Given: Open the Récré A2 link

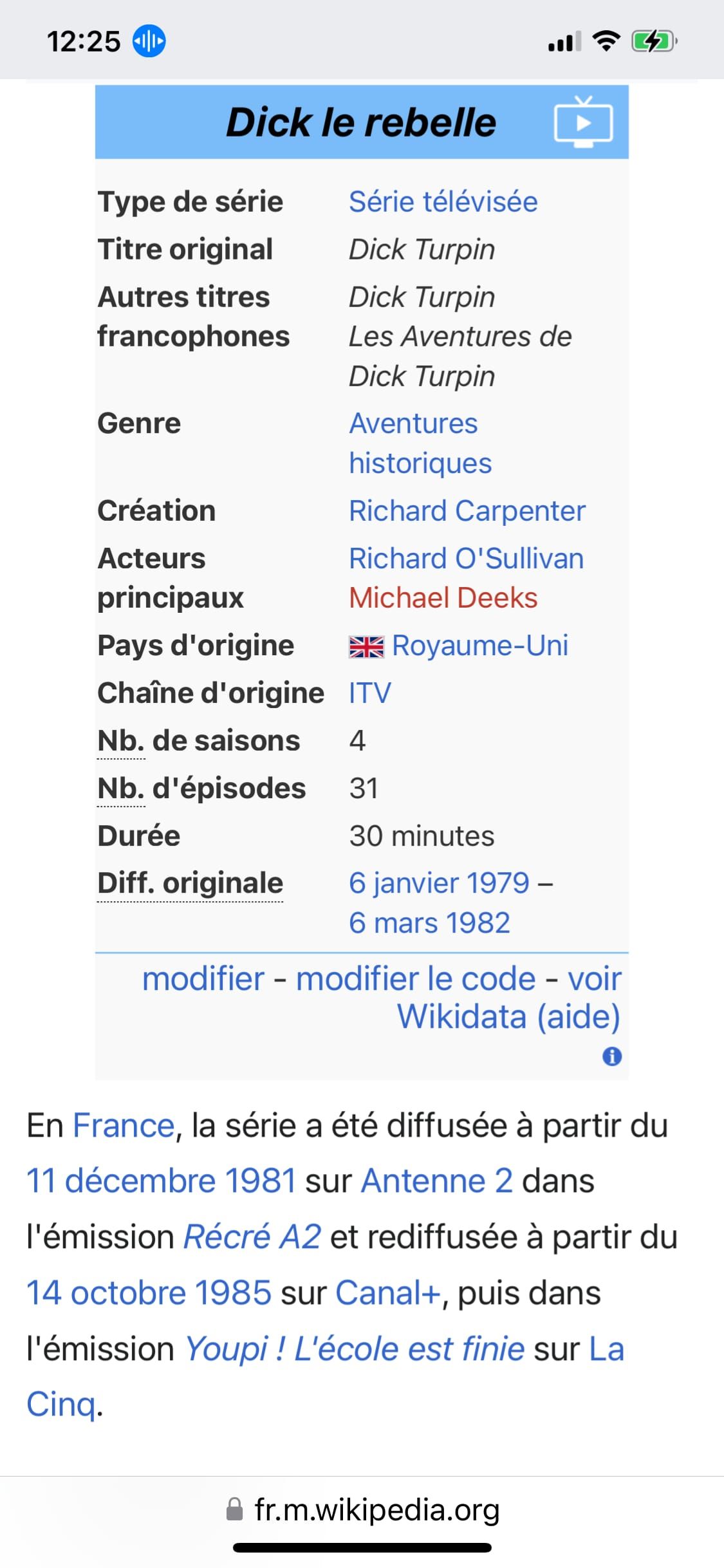Looking at the screenshot, I should 252,1237.
